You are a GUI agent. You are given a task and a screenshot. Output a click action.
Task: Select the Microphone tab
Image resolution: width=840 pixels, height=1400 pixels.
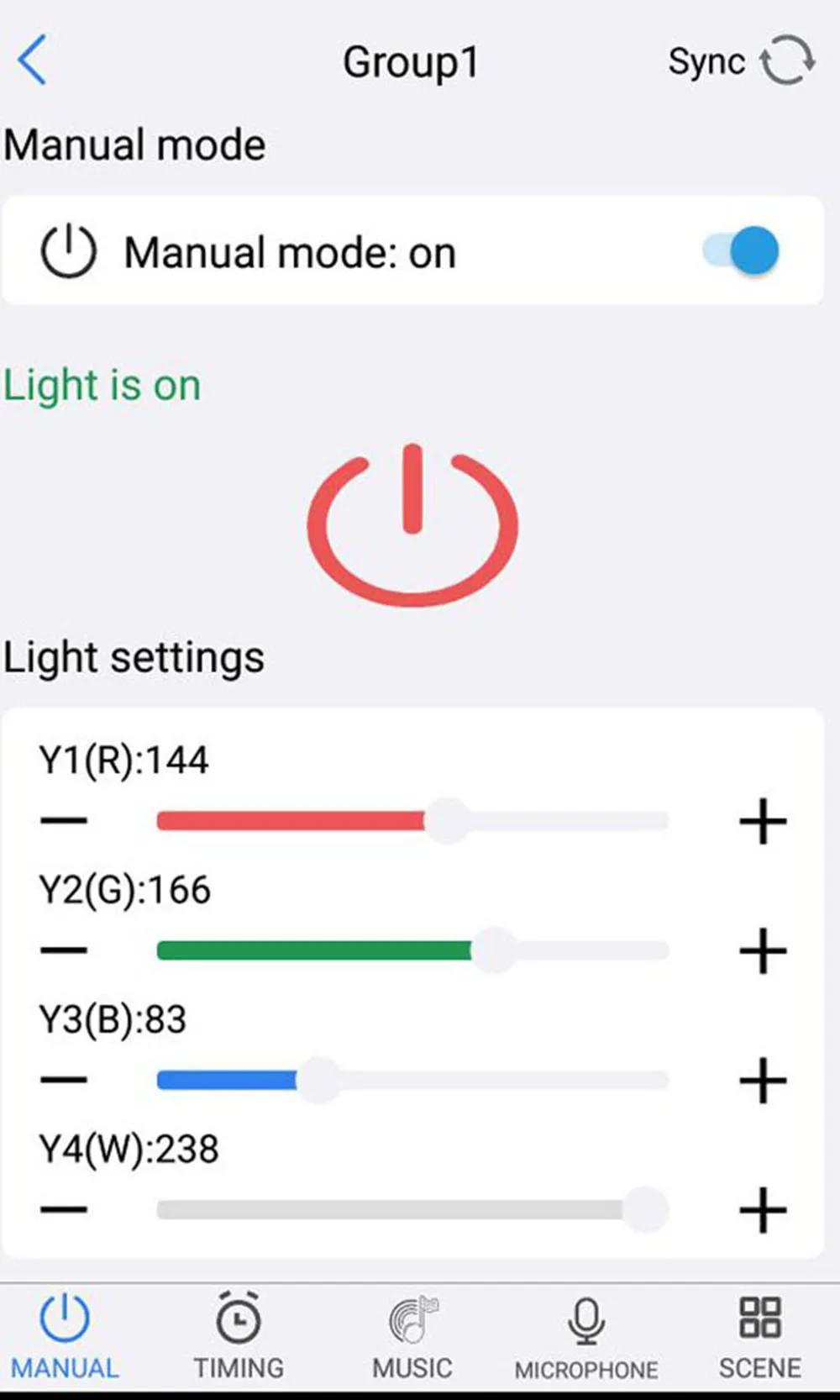point(586,1336)
